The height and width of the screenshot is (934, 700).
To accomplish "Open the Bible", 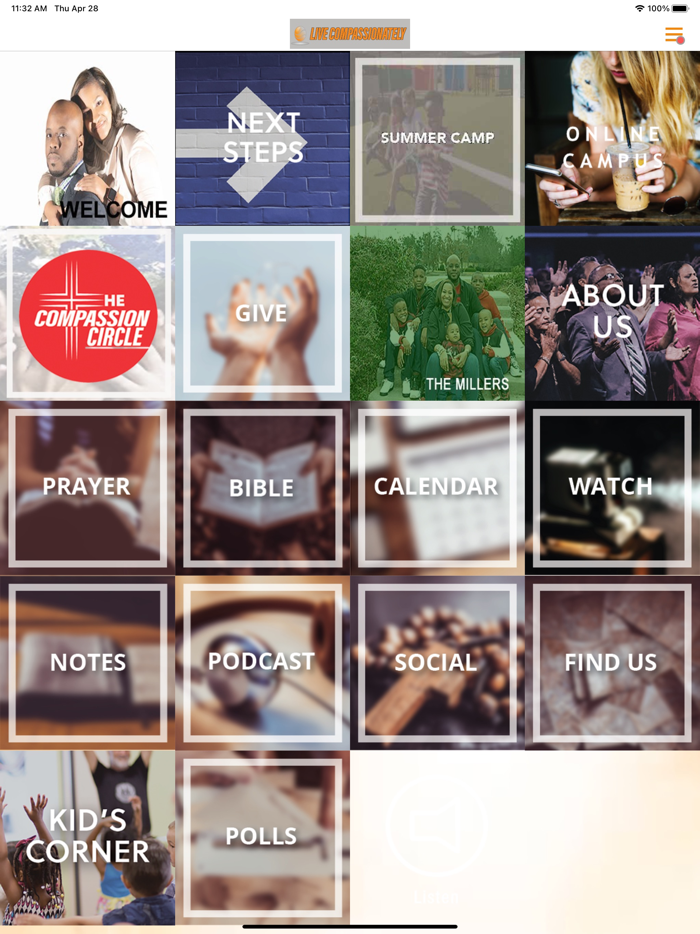I will [x=262, y=488].
